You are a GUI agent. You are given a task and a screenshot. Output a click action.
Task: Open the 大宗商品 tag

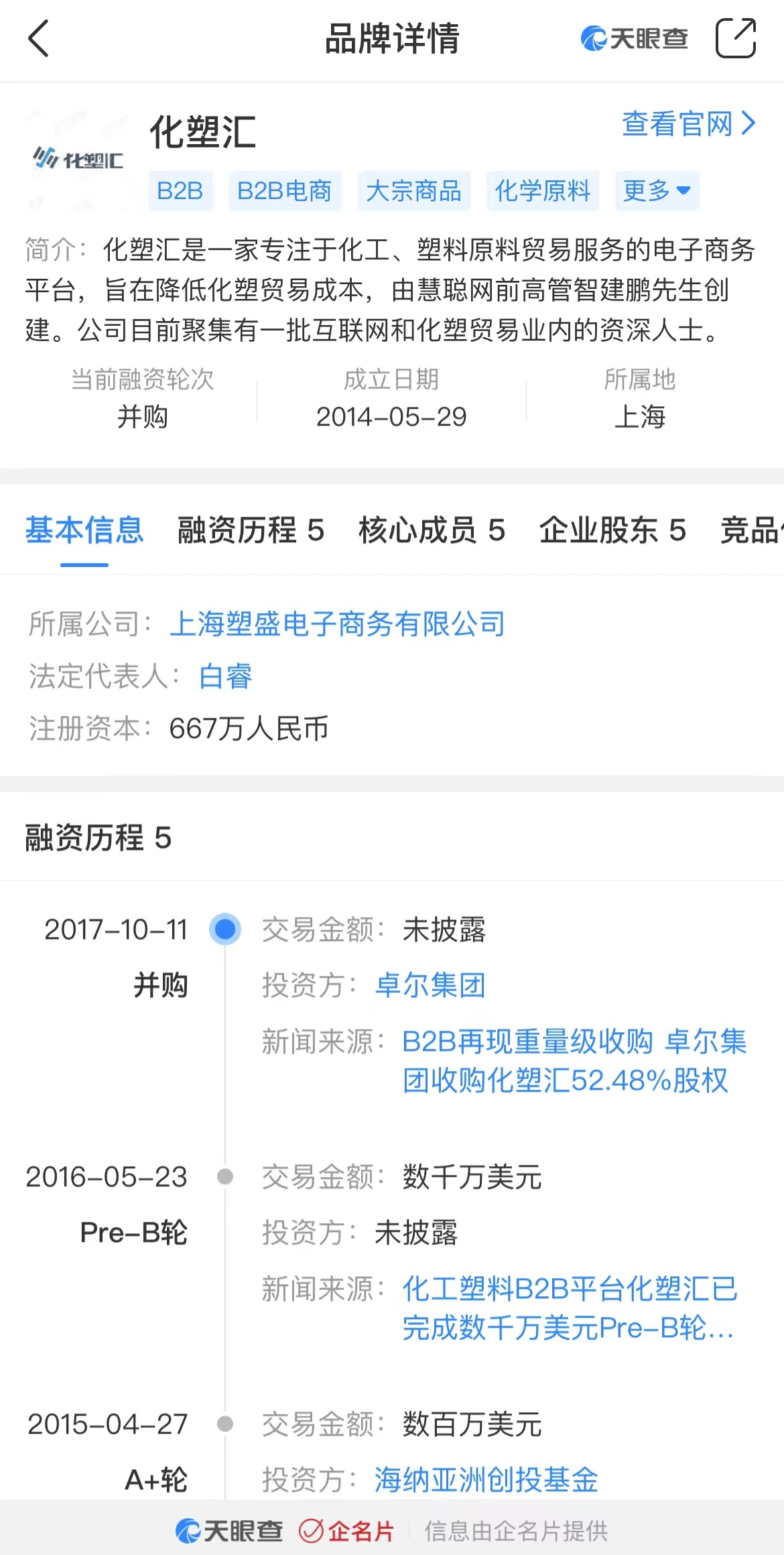pyautogui.click(x=413, y=191)
